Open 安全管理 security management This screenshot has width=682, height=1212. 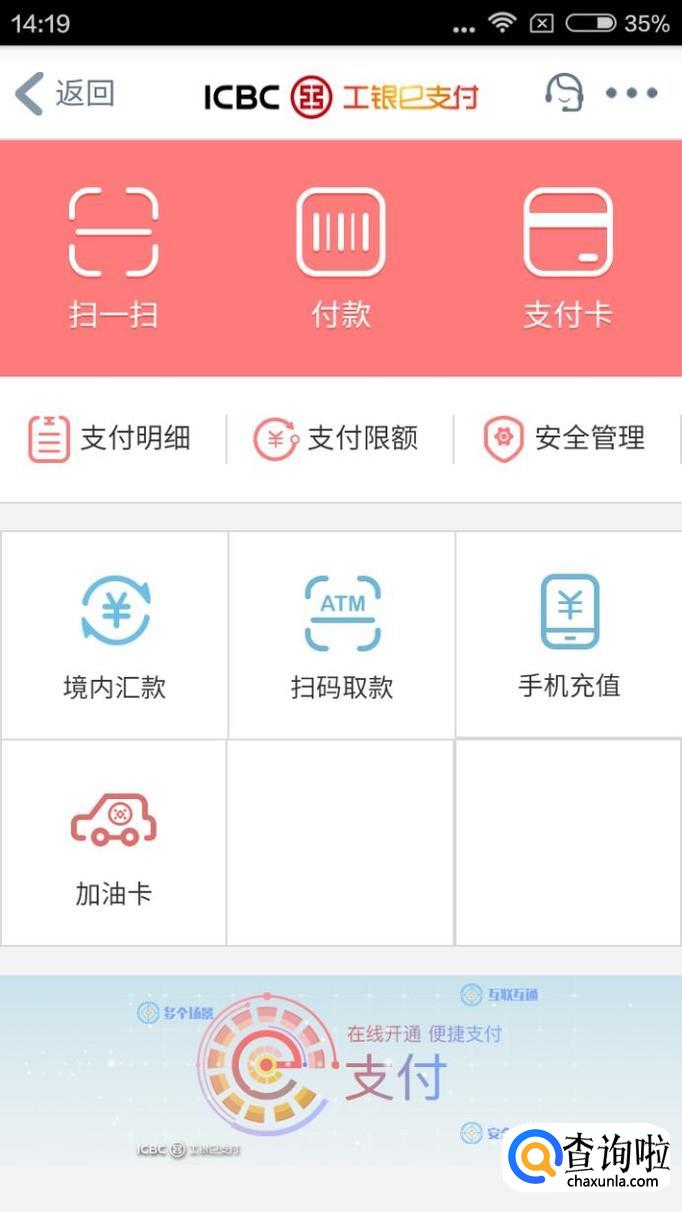pos(565,439)
